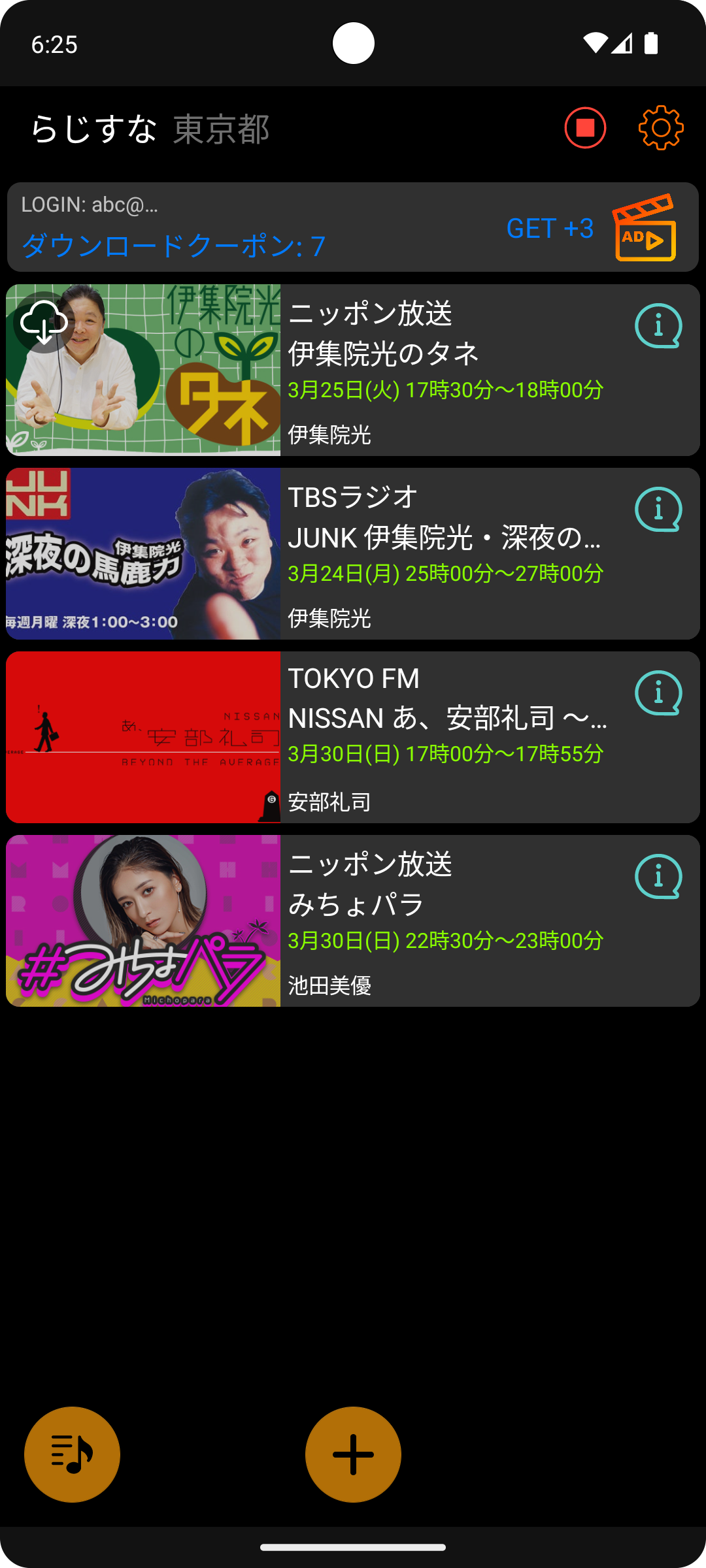Show info for 伊集院光のタネ
The image size is (706, 1568).
click(x=658, y=325)
